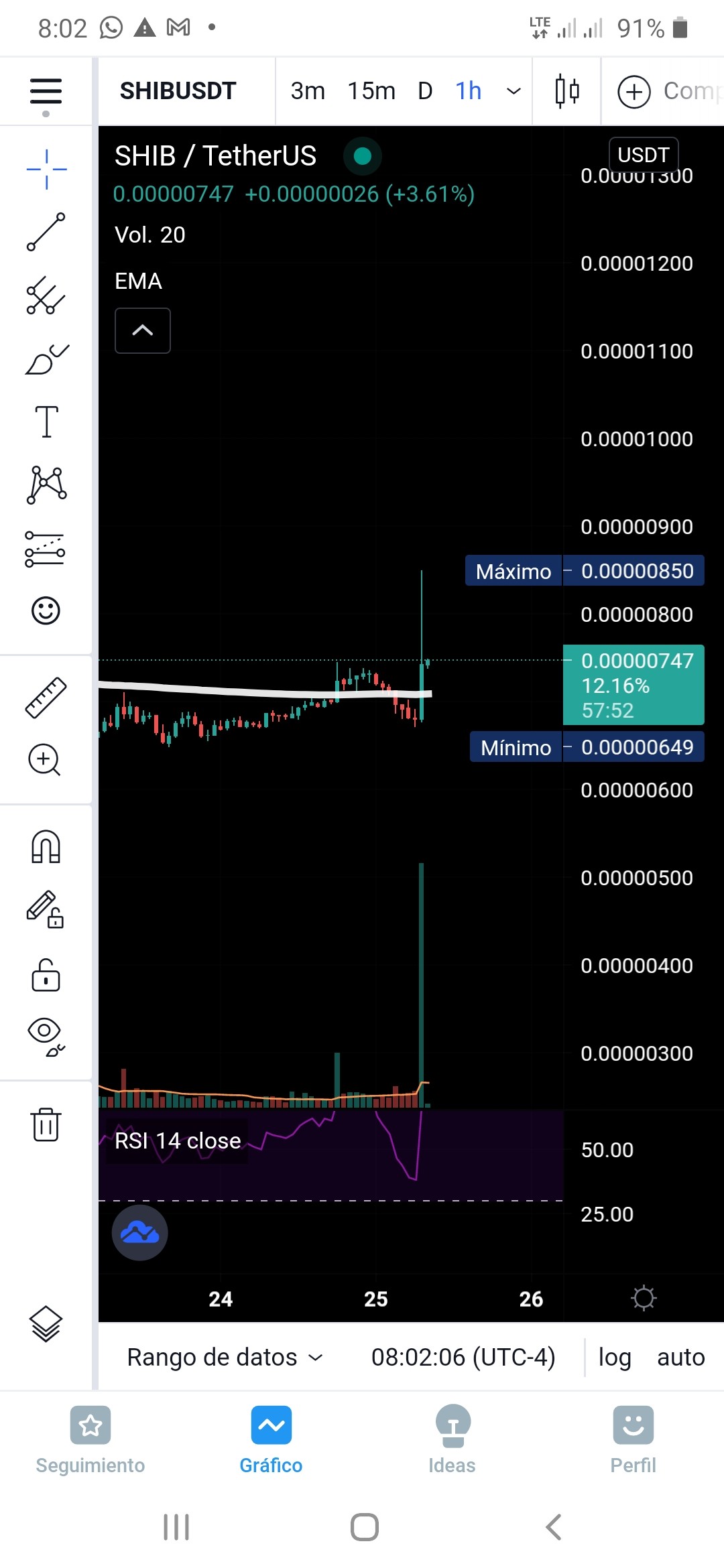Choose the trend line drawing tool
Image resolution: width=724 pixels, height=1568 pixels.
(x=46, y=232)
